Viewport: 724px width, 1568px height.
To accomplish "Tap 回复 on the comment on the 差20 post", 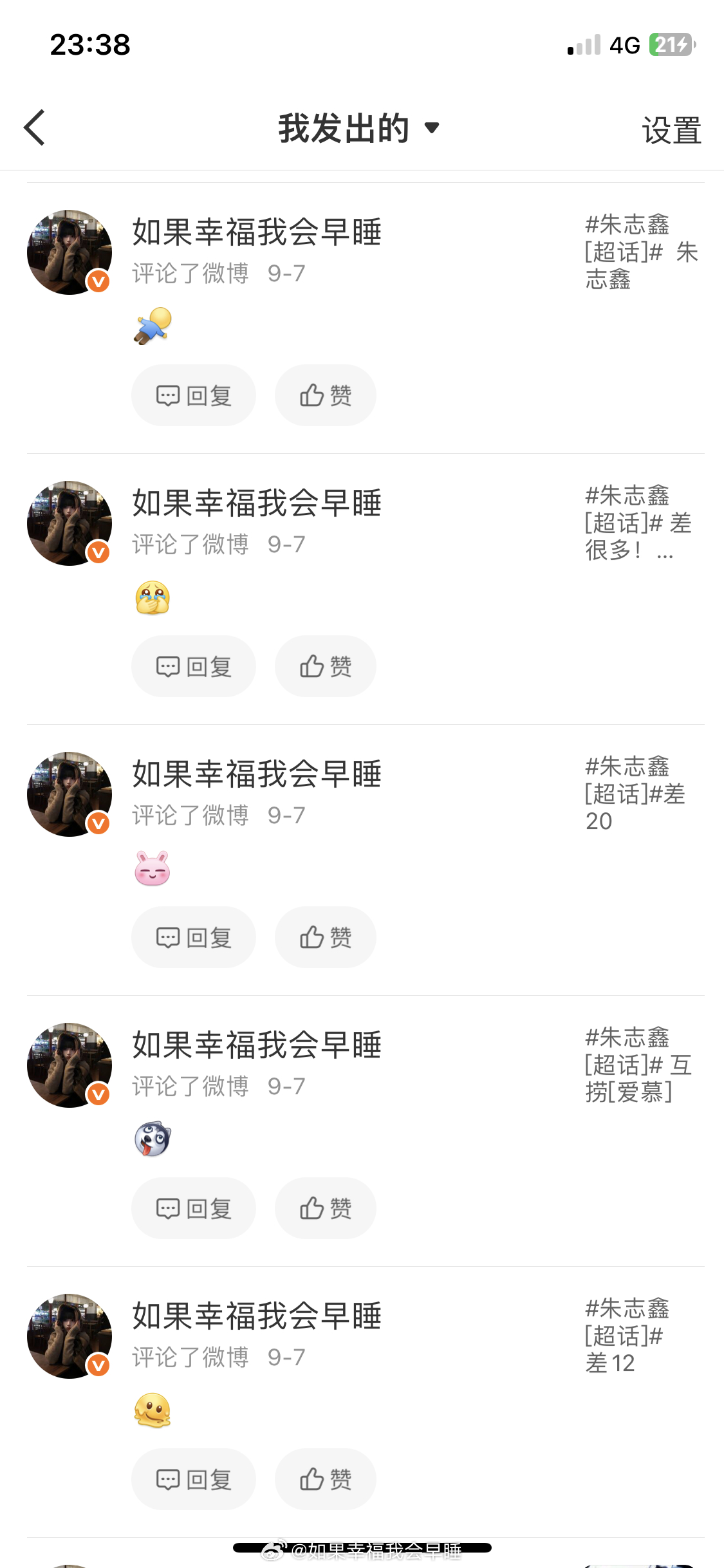I will point(194,937).
